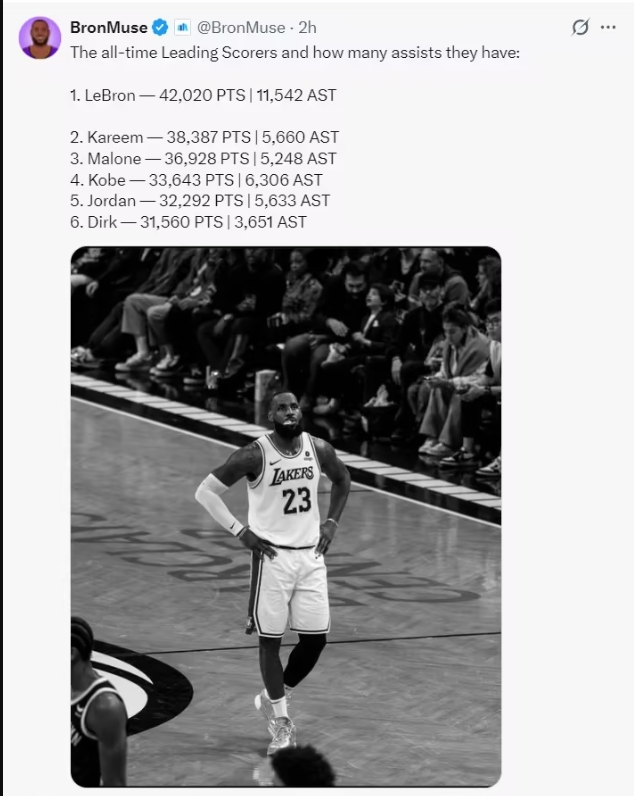Tap the Grok explain icon on the post

pyautogui.click(x=580, y=28)
